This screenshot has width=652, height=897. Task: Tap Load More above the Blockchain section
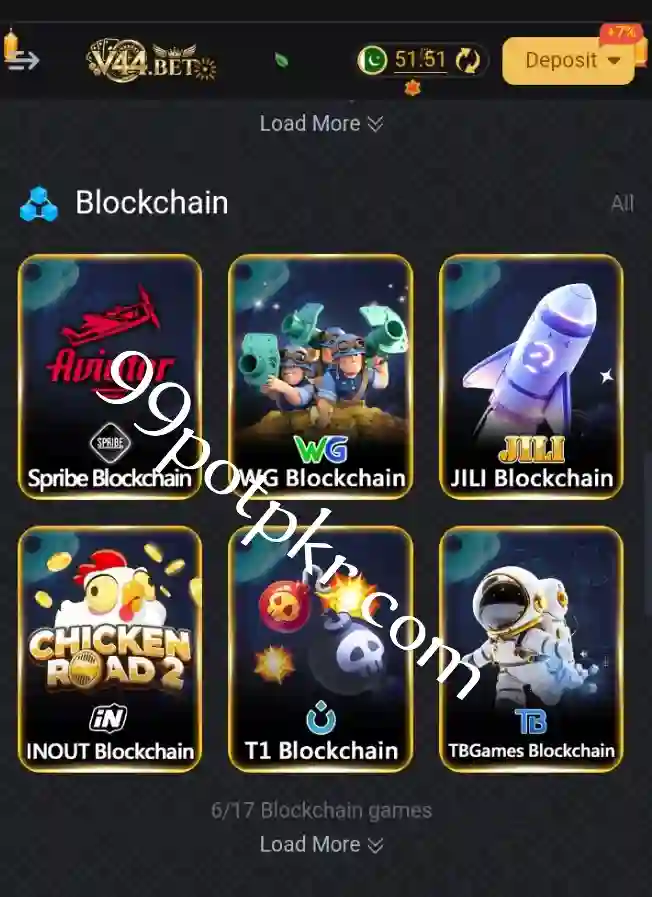[x=320, y=124]
